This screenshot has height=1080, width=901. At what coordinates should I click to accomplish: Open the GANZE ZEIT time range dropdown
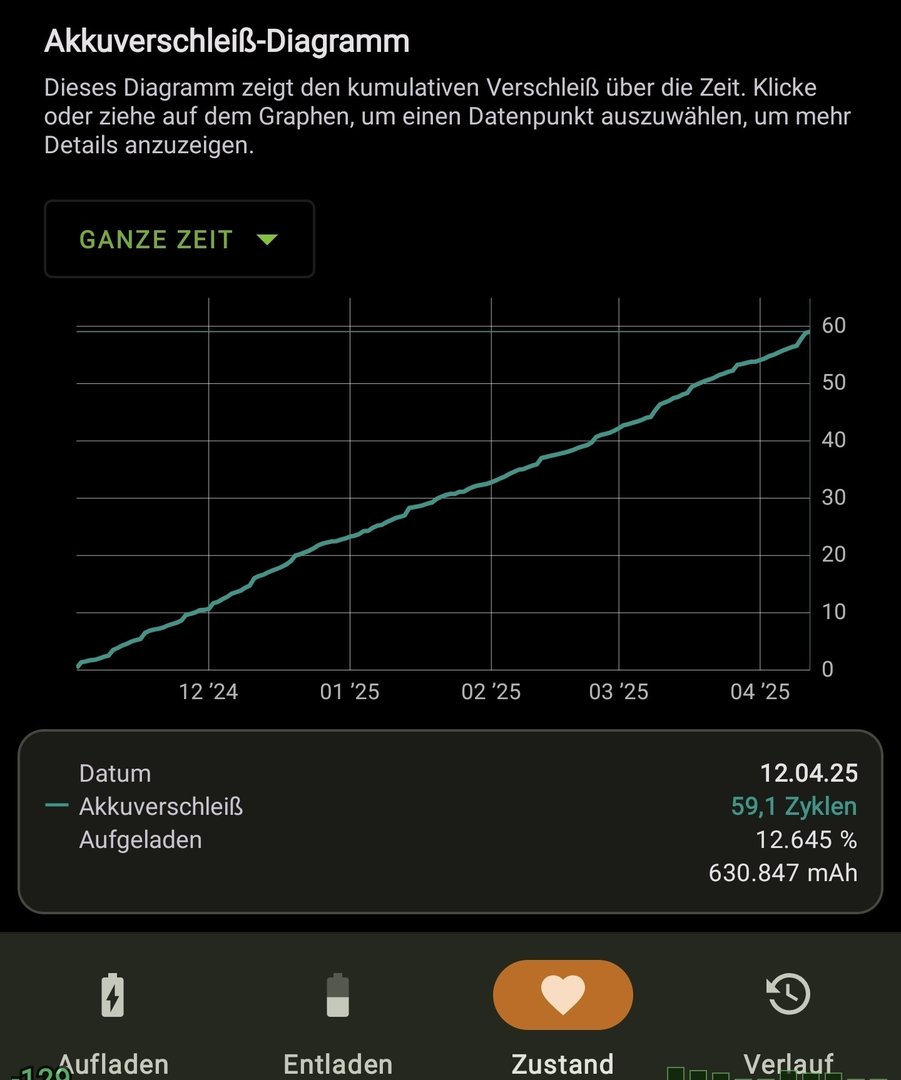pos(179,239)
